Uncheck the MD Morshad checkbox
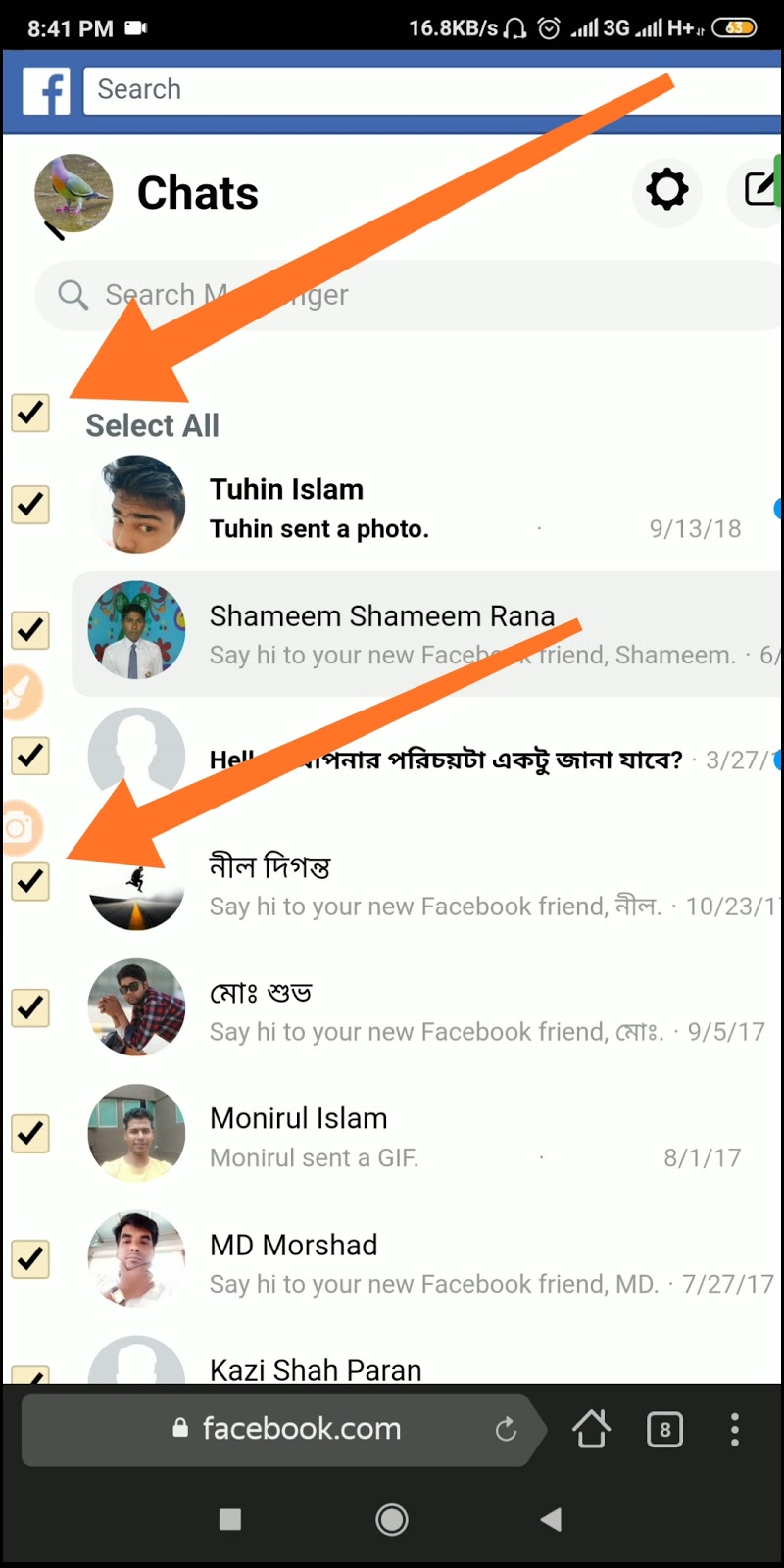Screen dimensions: 784x1568 point(30,1258)
